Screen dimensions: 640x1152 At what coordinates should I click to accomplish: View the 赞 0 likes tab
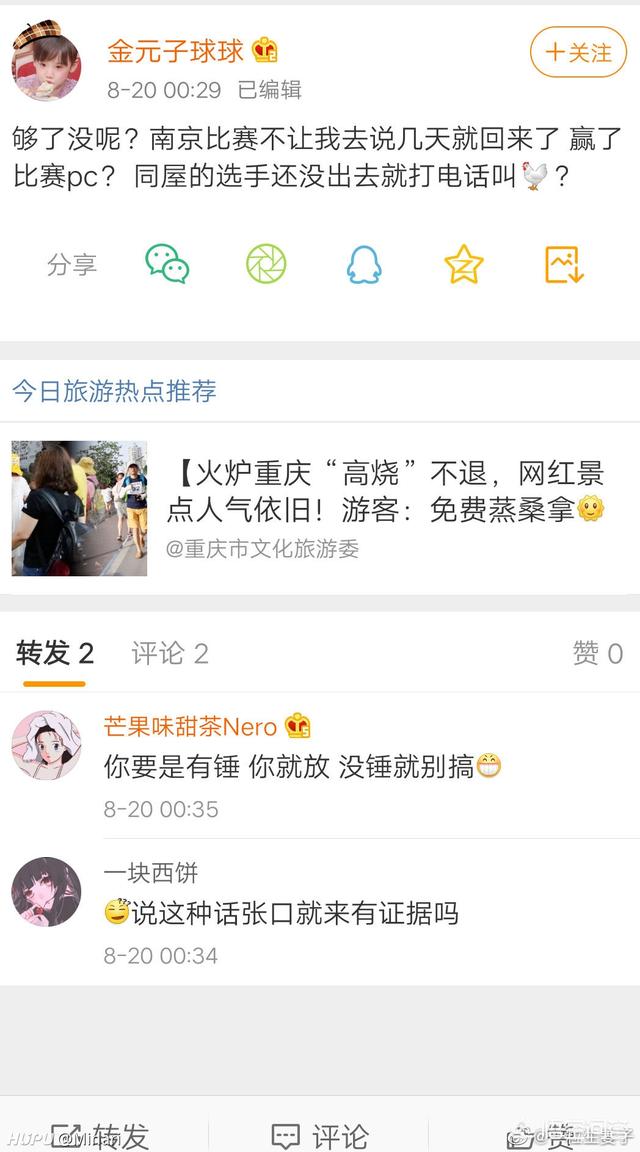597,654
